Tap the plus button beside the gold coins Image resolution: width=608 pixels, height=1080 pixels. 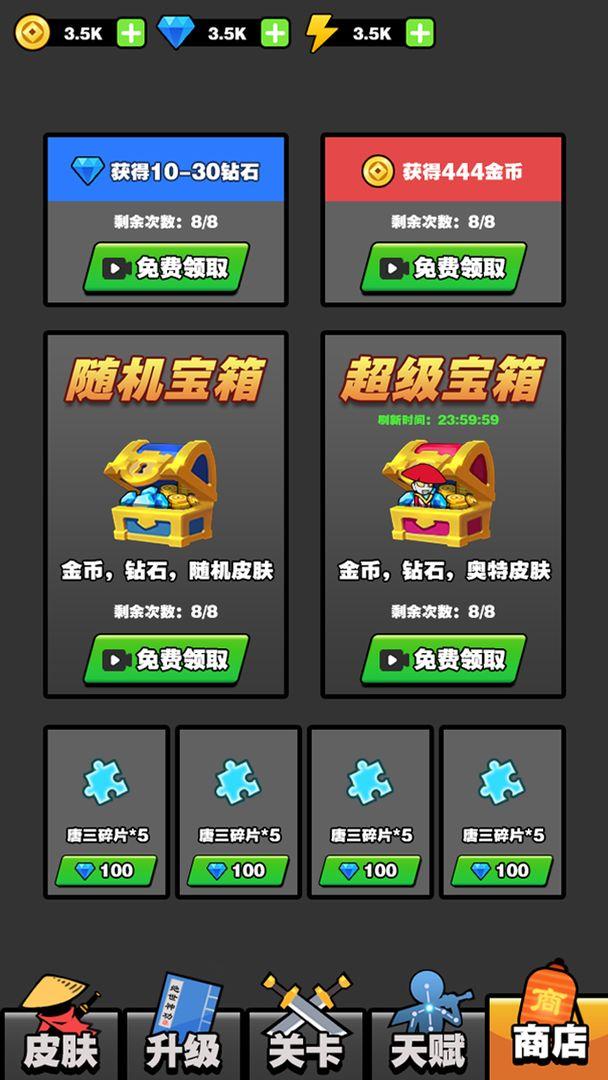(x=131, y=33)
